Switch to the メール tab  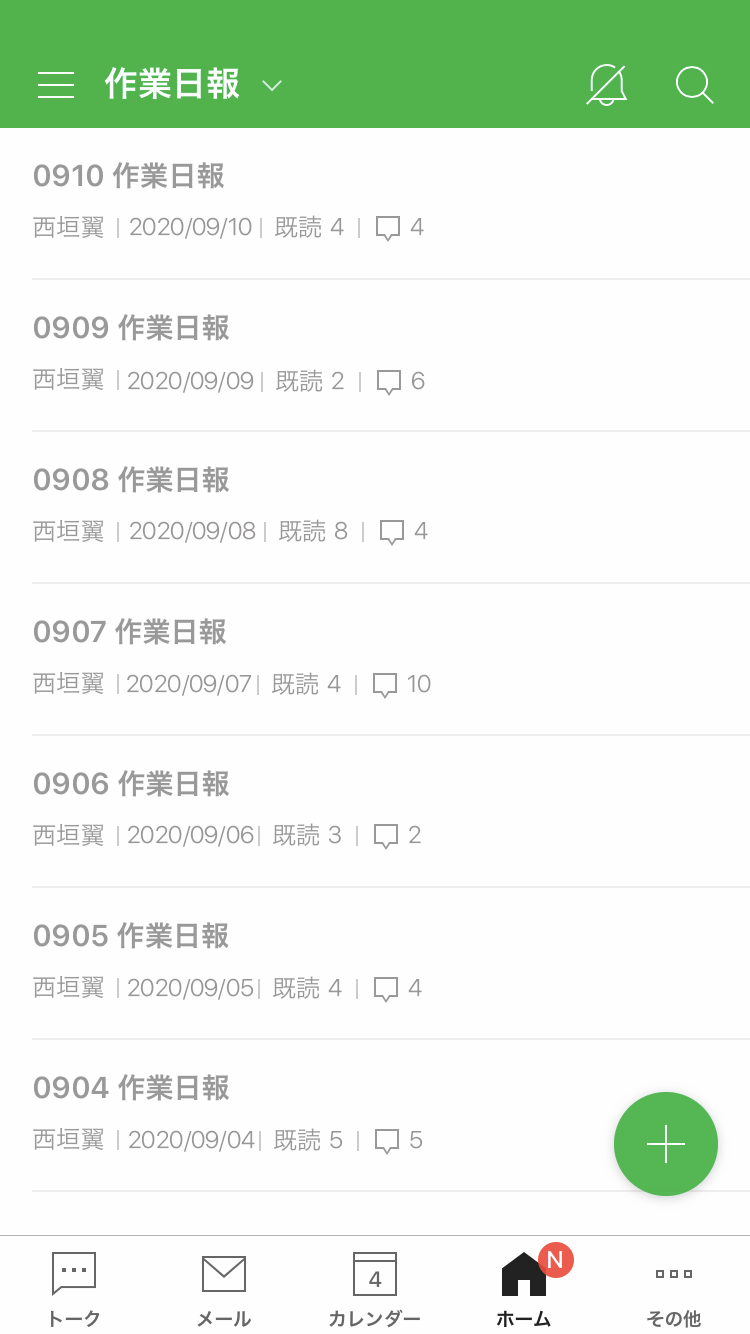224,1288
